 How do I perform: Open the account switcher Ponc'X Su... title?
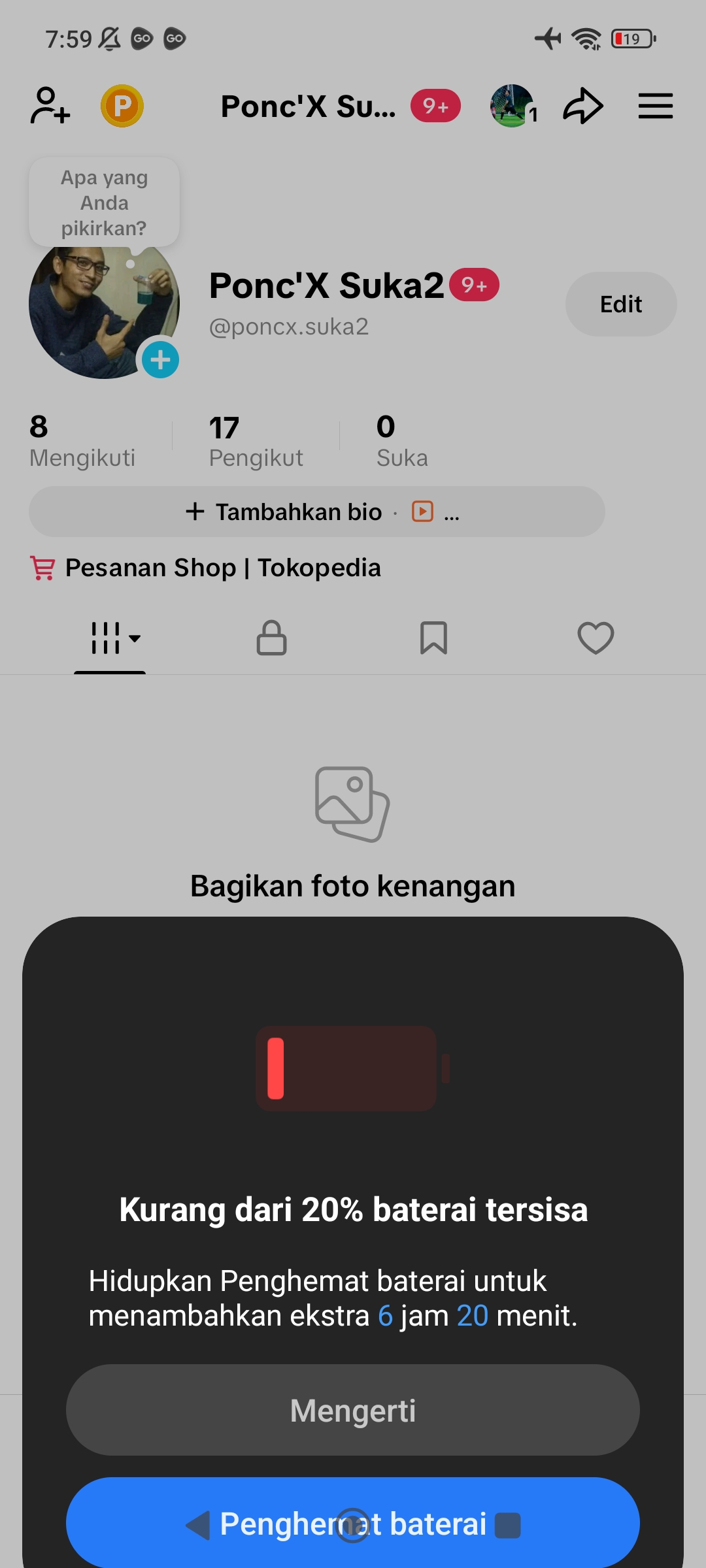pyautogui.click(x=309, y=106)
